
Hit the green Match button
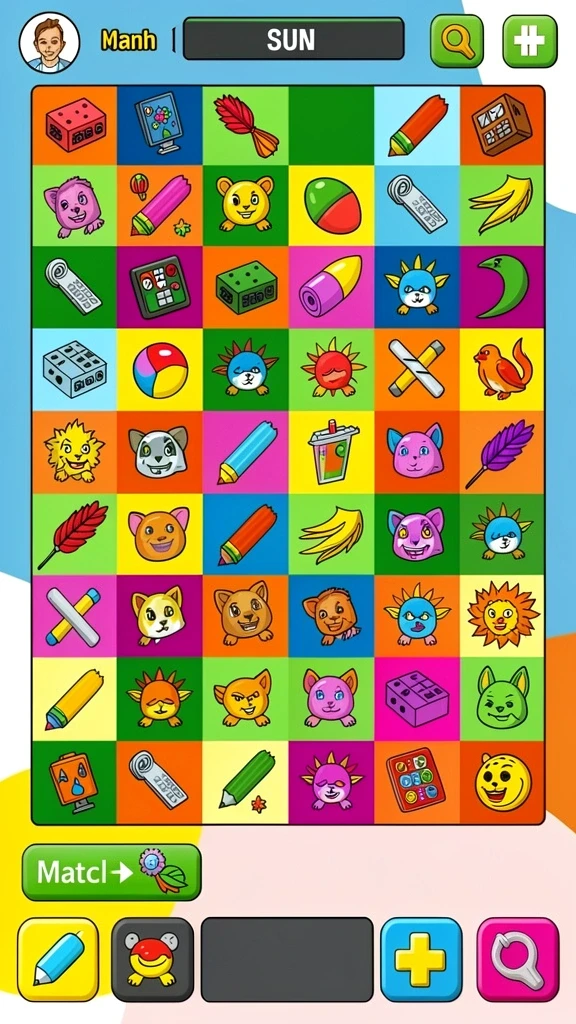click(112, 872)
